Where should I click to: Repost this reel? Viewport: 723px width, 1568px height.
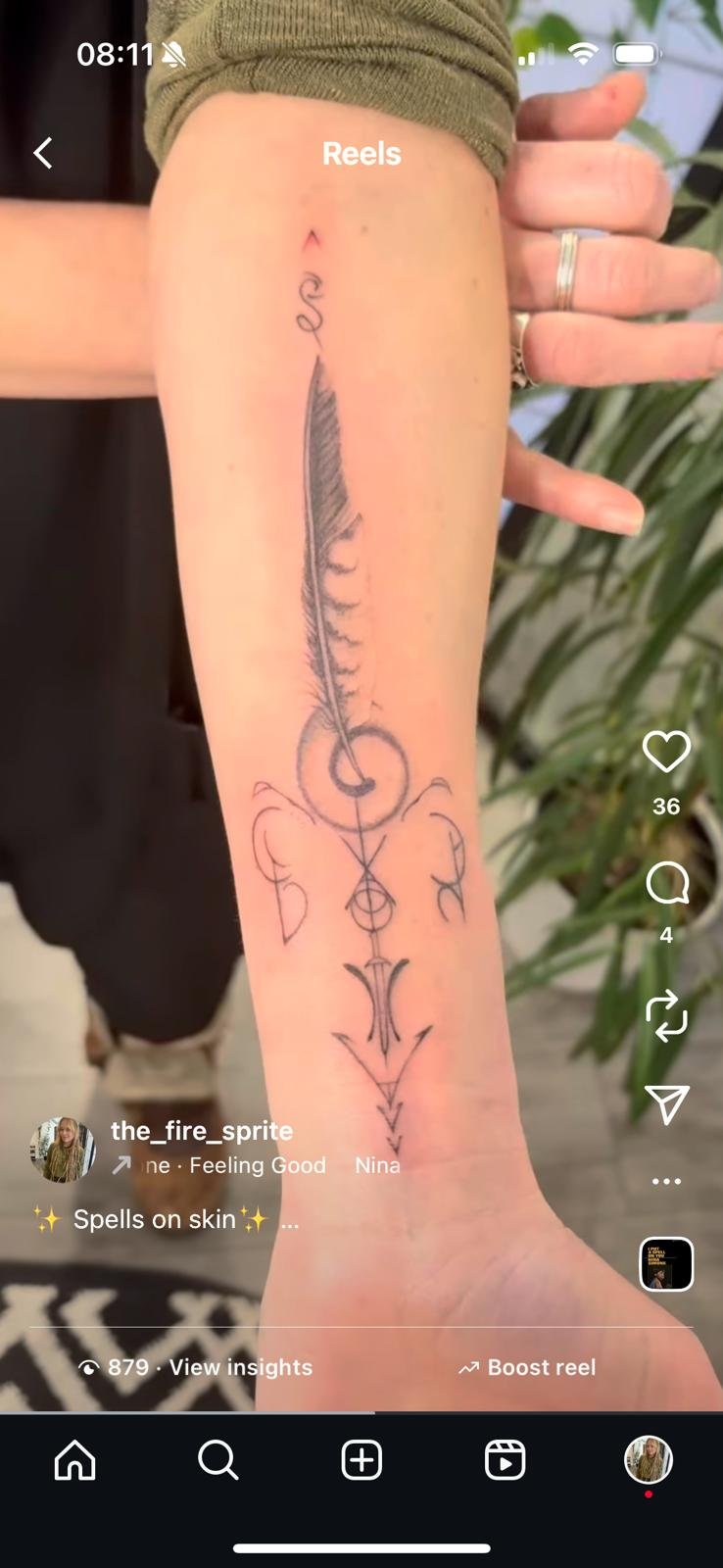[x=666, y=1015]
